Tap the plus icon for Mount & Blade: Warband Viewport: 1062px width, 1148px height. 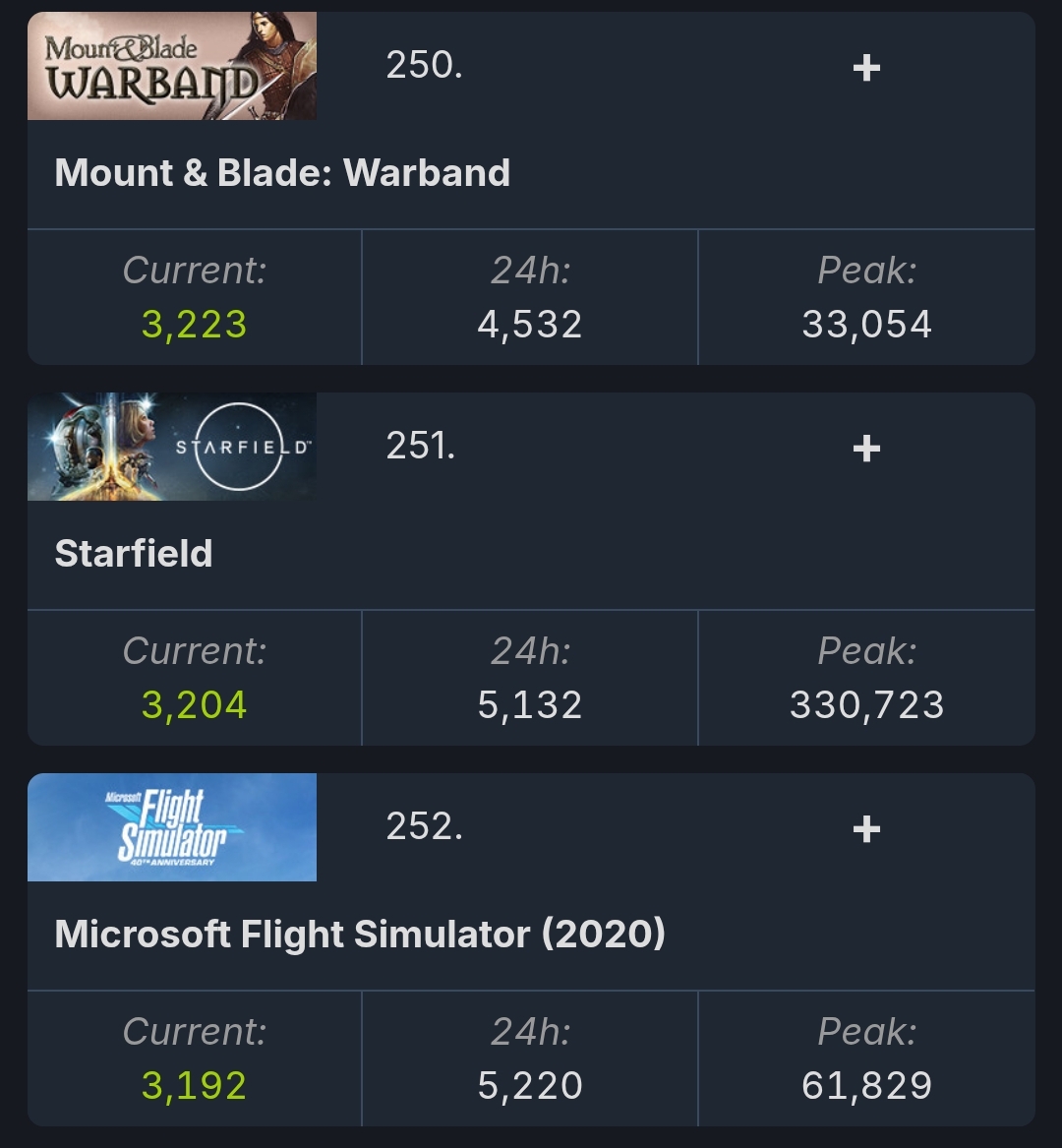[866, 67]
